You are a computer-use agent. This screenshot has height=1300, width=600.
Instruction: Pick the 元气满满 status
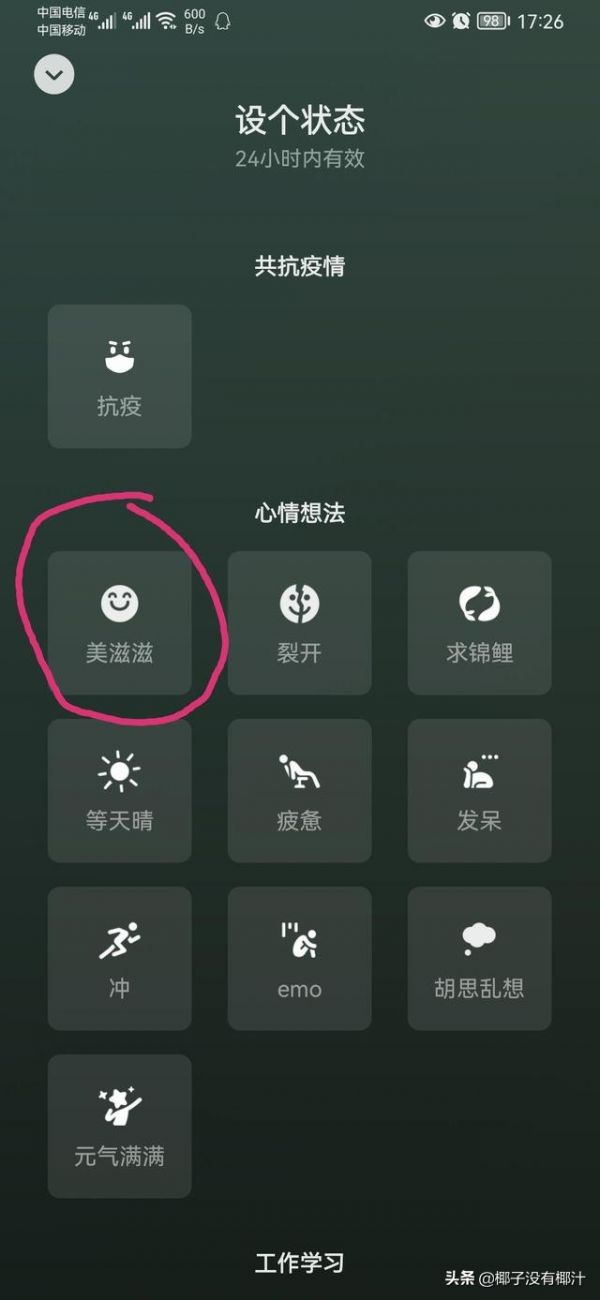119,1127
